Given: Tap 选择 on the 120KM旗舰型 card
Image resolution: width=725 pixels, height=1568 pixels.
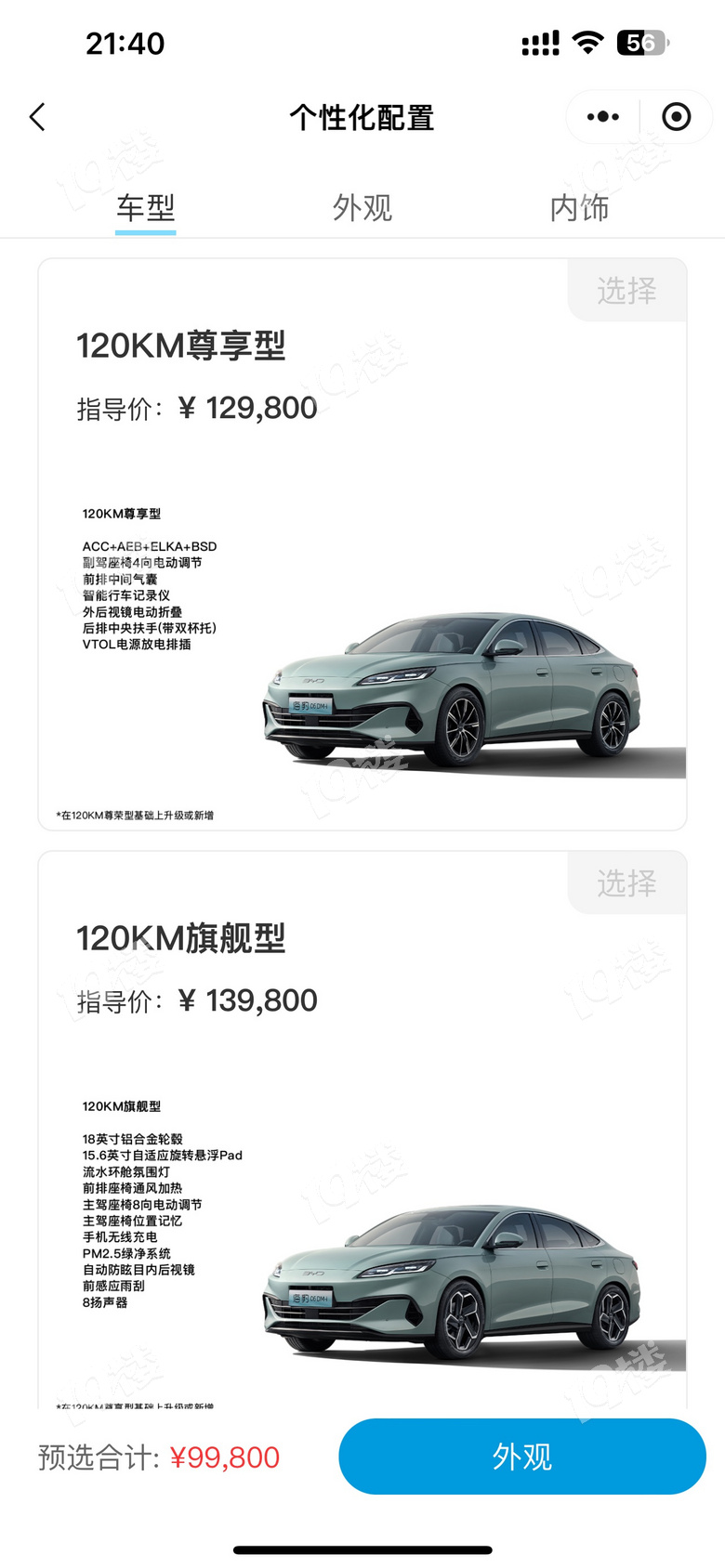Looking at the screenshot, I should point(626,882).
